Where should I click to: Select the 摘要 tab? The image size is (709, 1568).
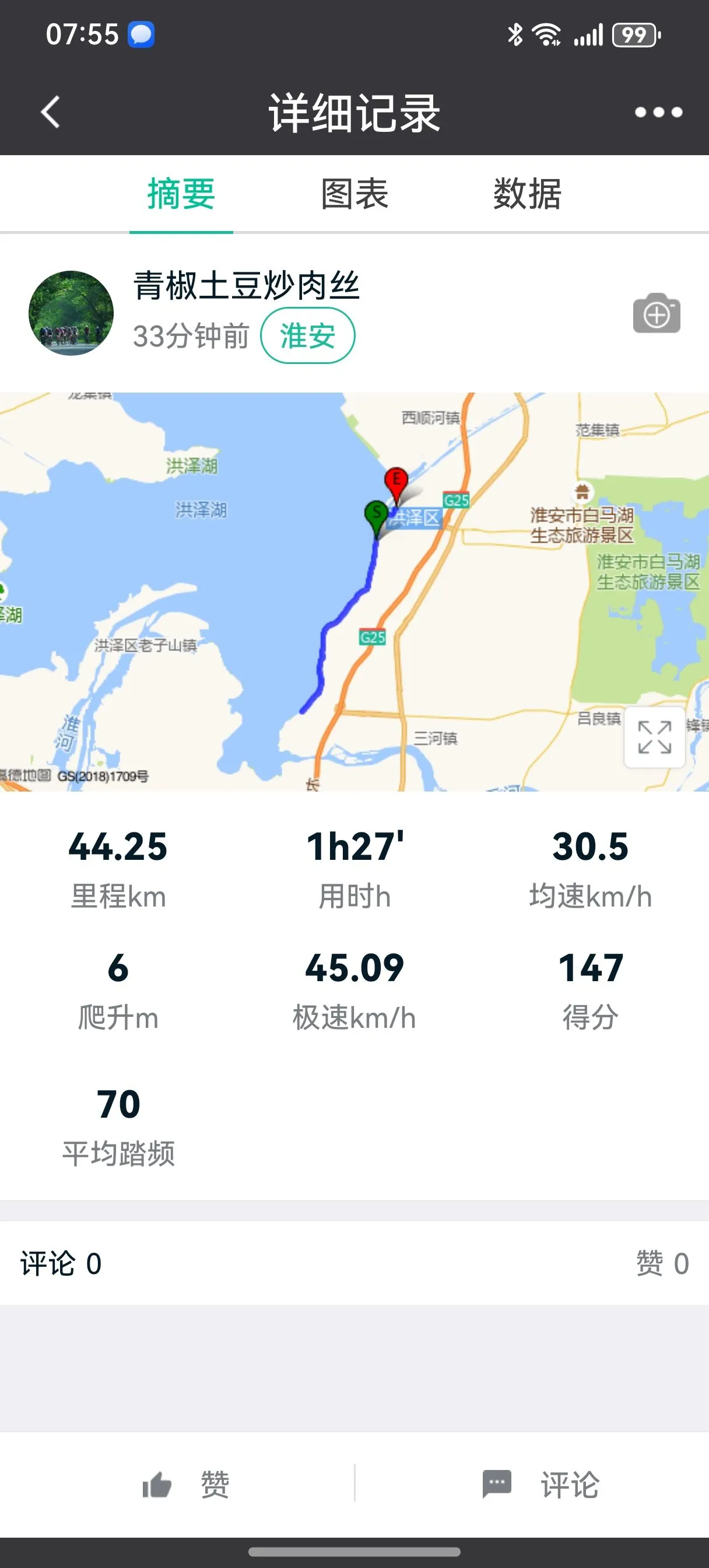(x=181, y=194)
